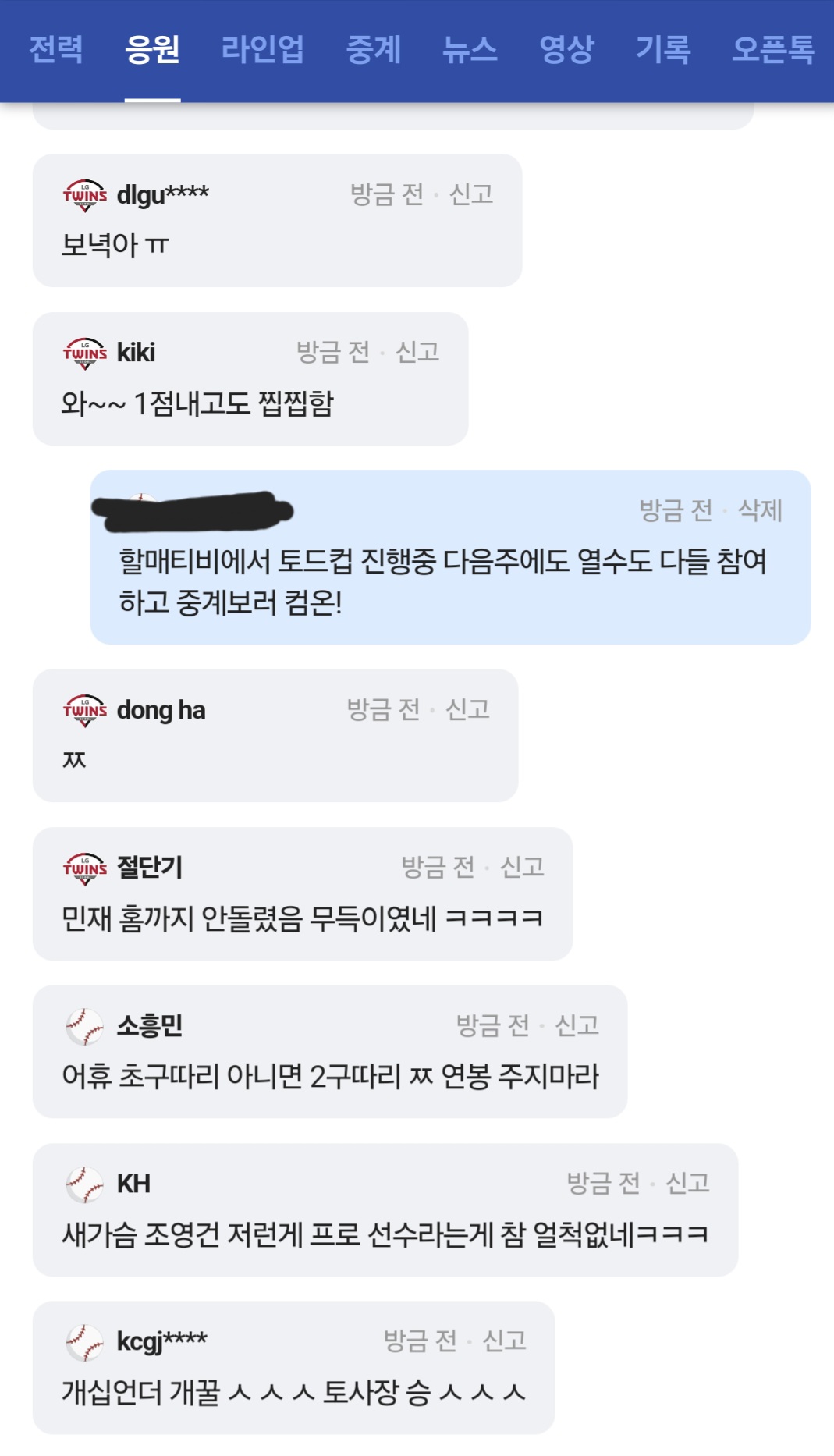
Task: Select the 응원 tab
Action: pyautogui.click(x=152, y=49)
